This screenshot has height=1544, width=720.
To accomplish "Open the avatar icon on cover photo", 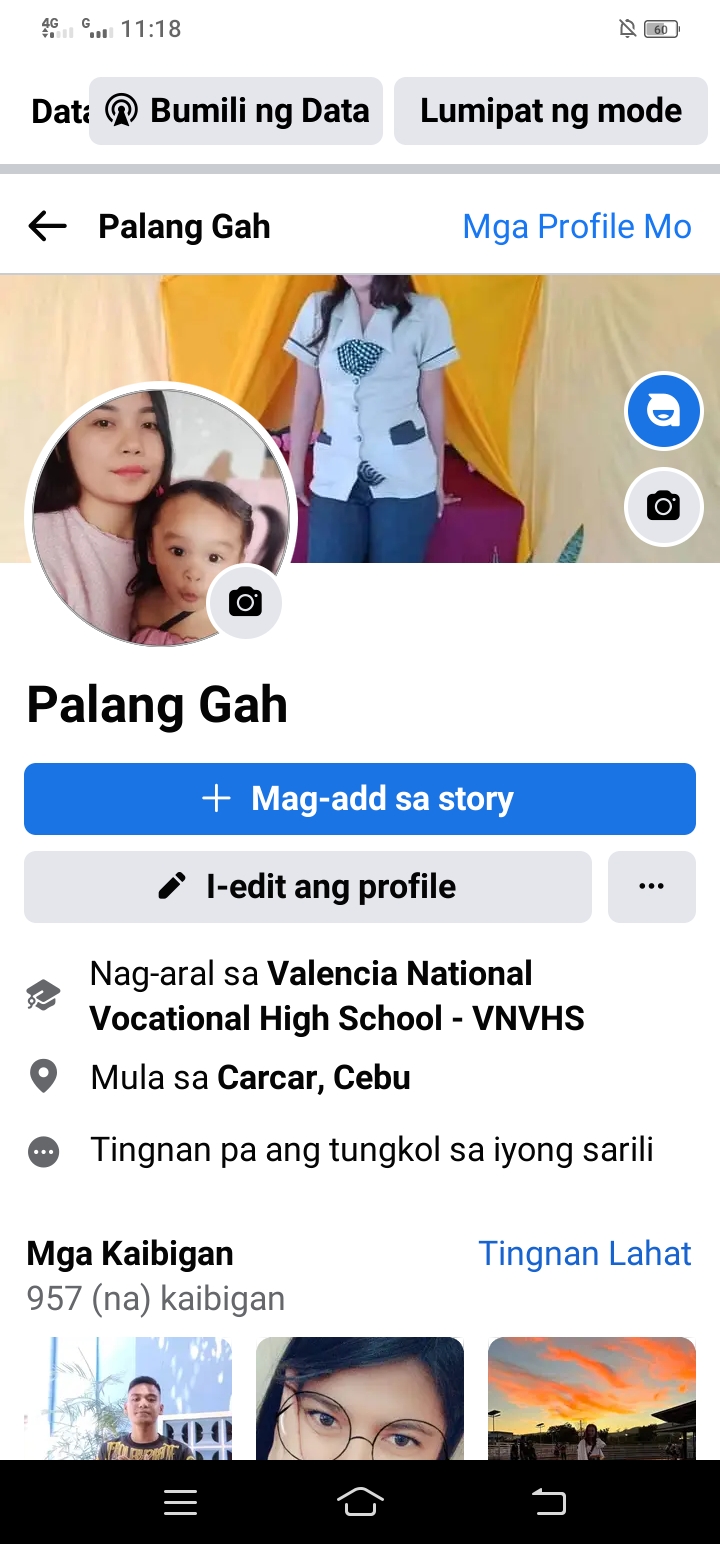I will [x=664, y=411].
